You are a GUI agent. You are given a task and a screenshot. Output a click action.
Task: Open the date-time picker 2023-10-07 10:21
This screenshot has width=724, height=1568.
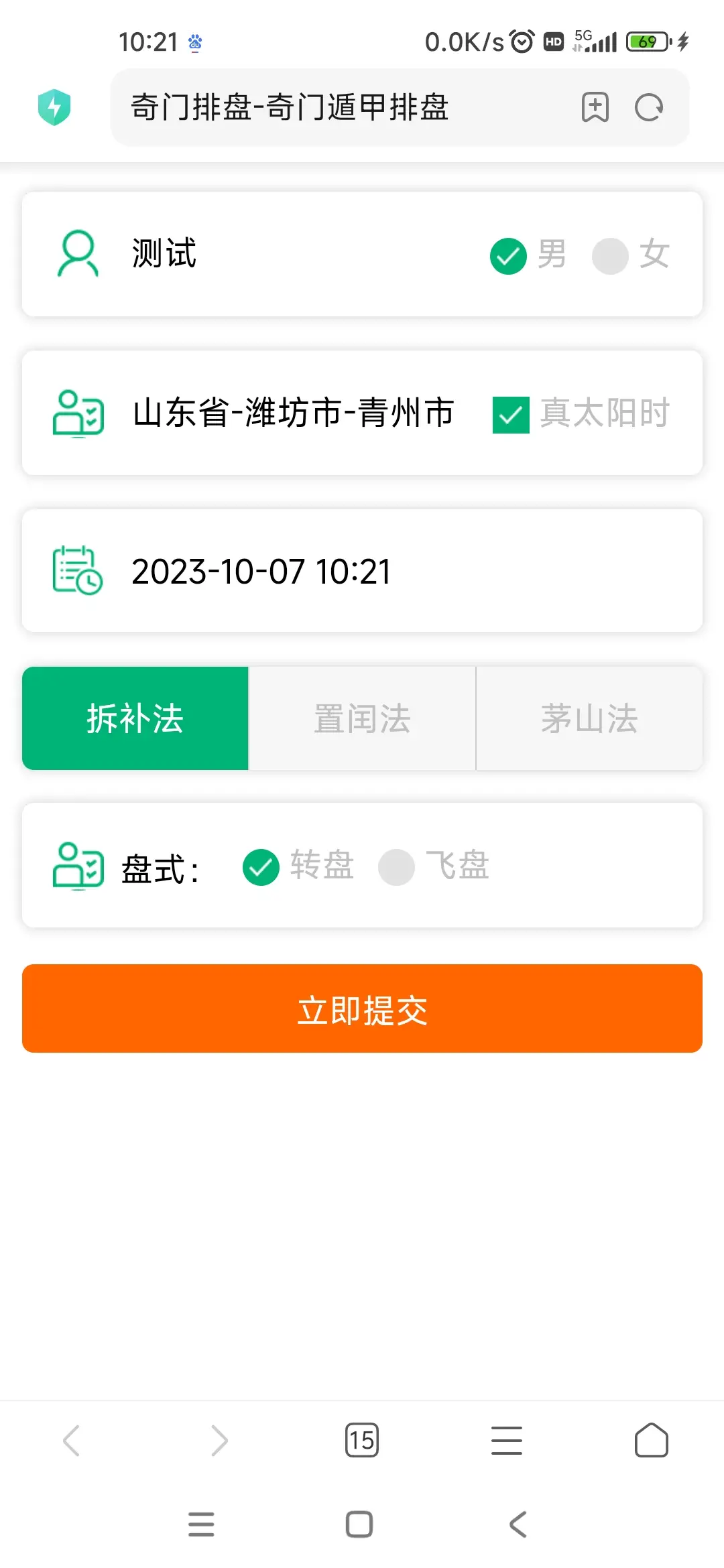pos(261,571)
